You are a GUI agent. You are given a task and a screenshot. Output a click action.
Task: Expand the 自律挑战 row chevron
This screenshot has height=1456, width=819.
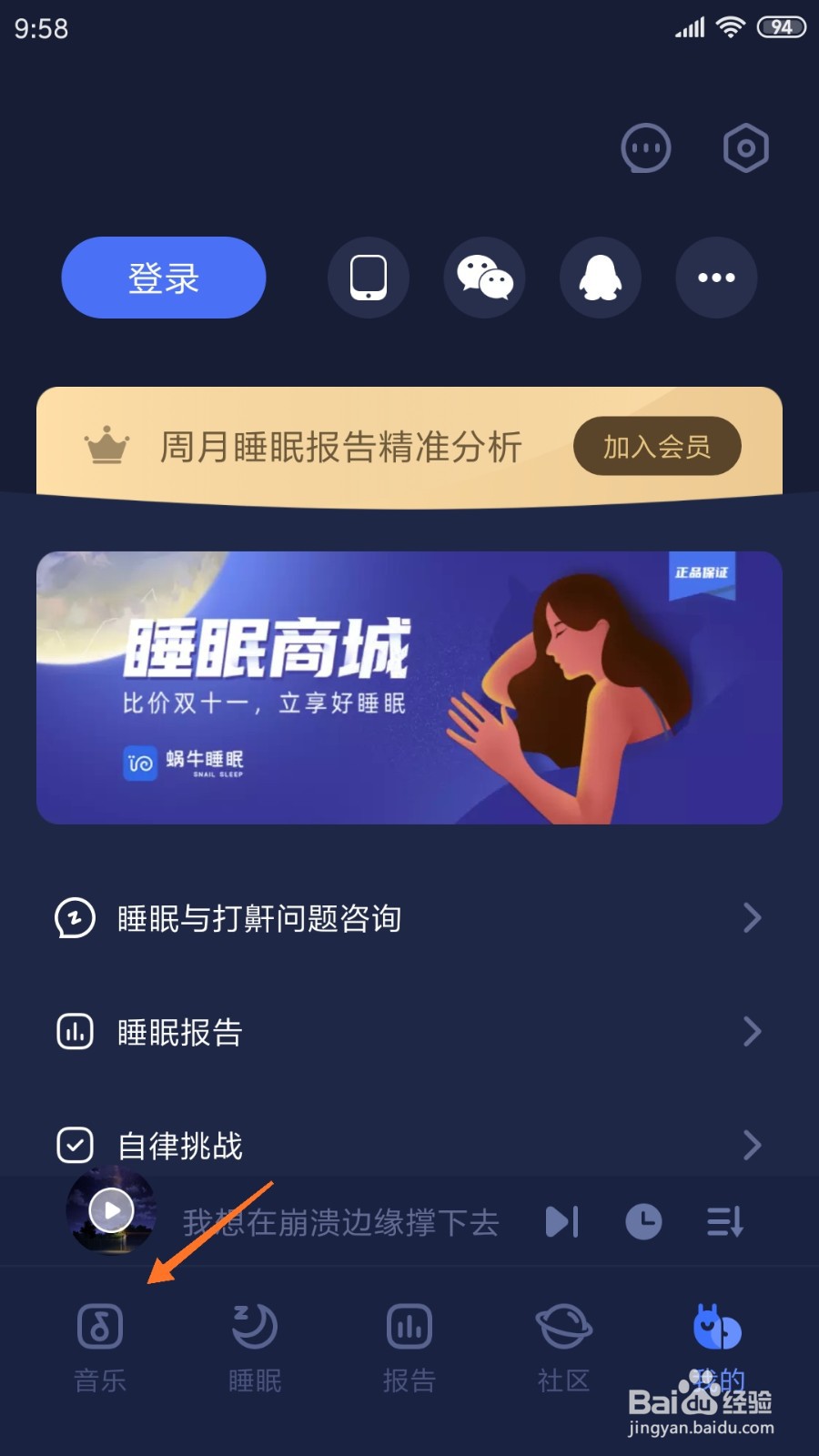(x=752, y=1145)
